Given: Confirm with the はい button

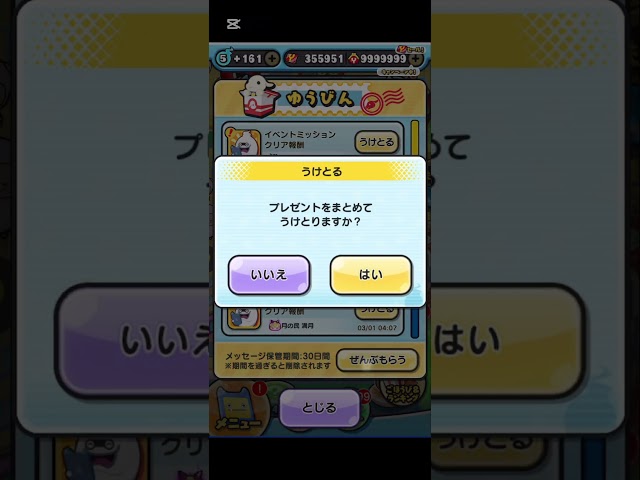Looking at the screenshot, I should (x=370, y=275).
